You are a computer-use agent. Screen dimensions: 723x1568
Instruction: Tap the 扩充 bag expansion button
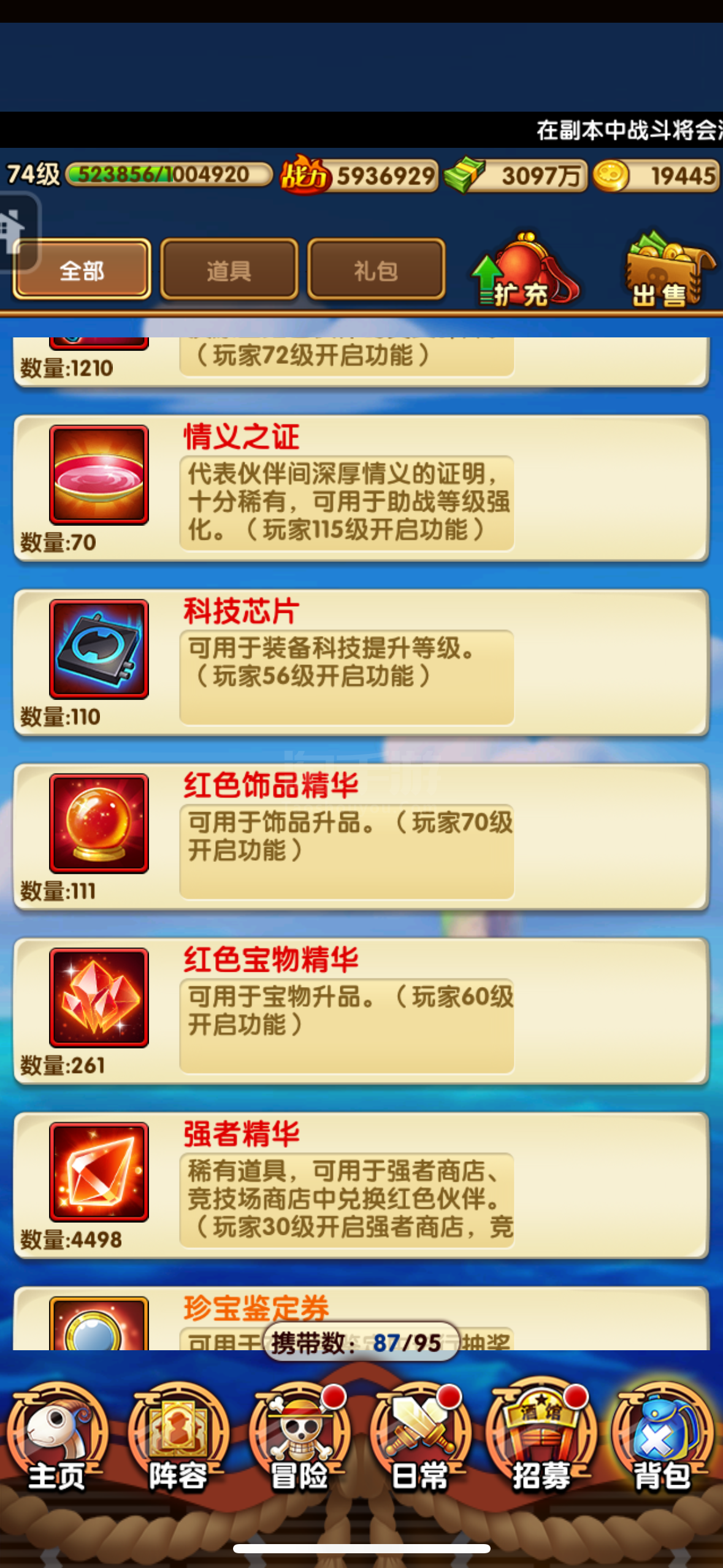(x=524, y=270)
